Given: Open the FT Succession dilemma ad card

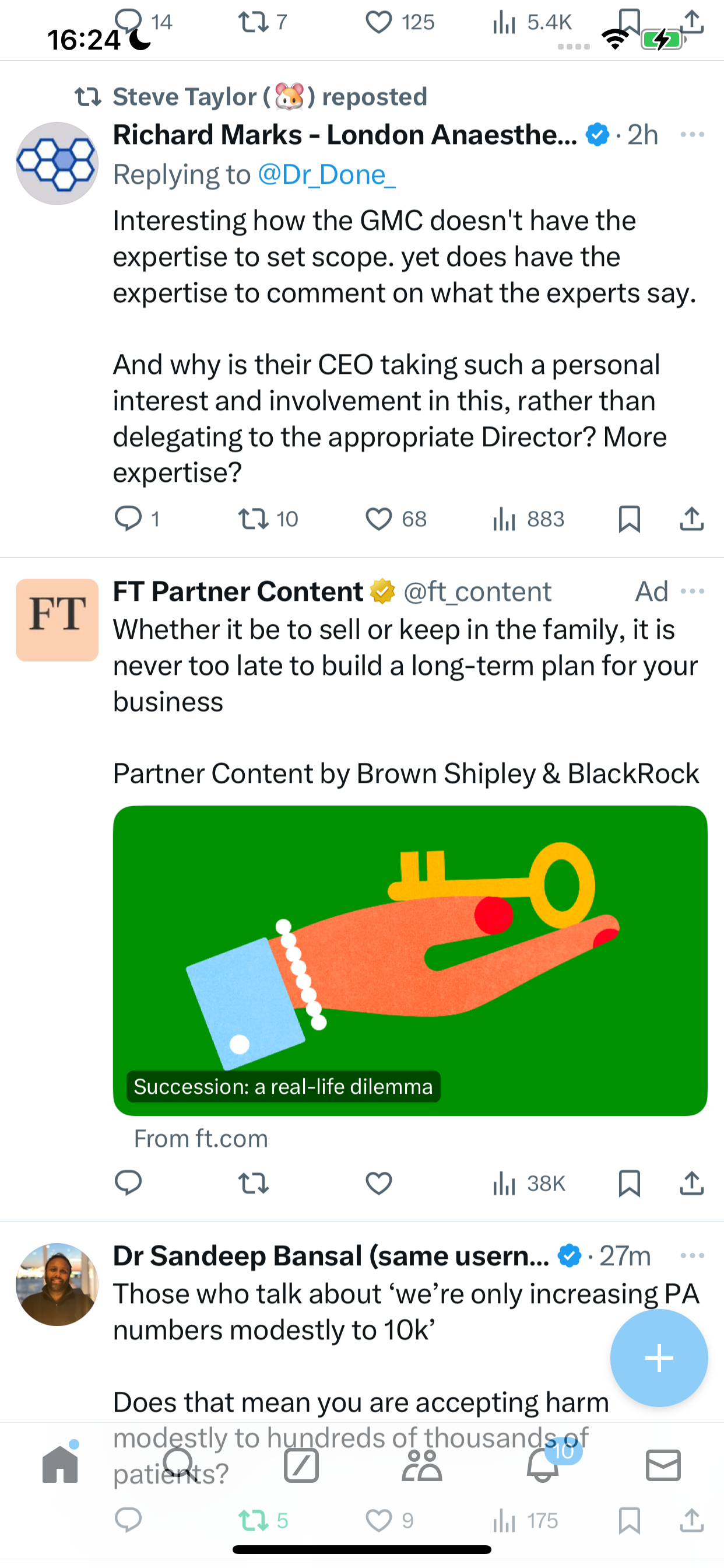Looking at the screenshot, I should 410,961.
